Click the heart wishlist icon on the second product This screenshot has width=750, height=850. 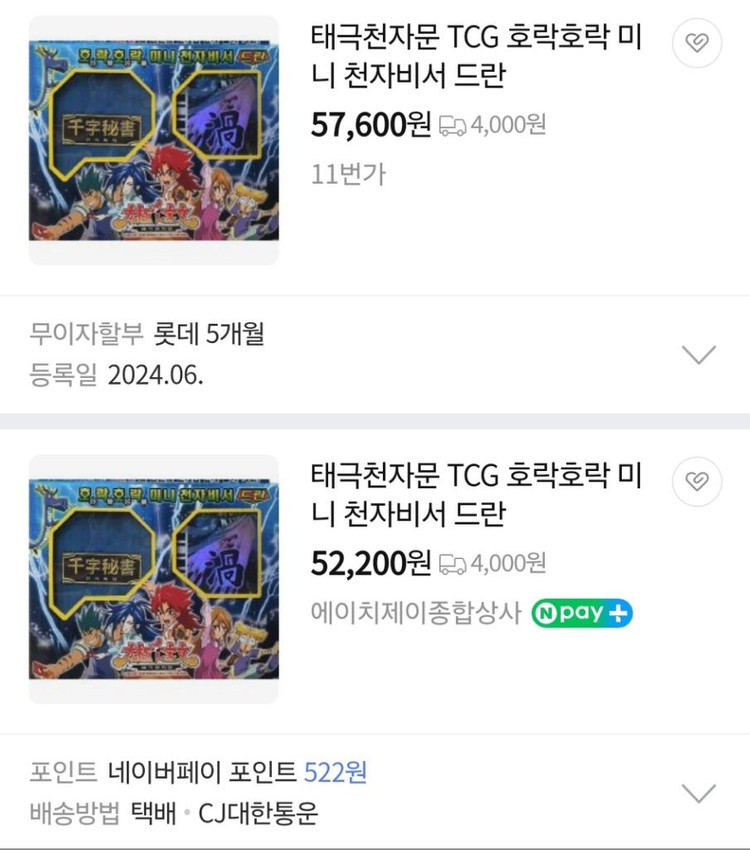coord(696,481)
